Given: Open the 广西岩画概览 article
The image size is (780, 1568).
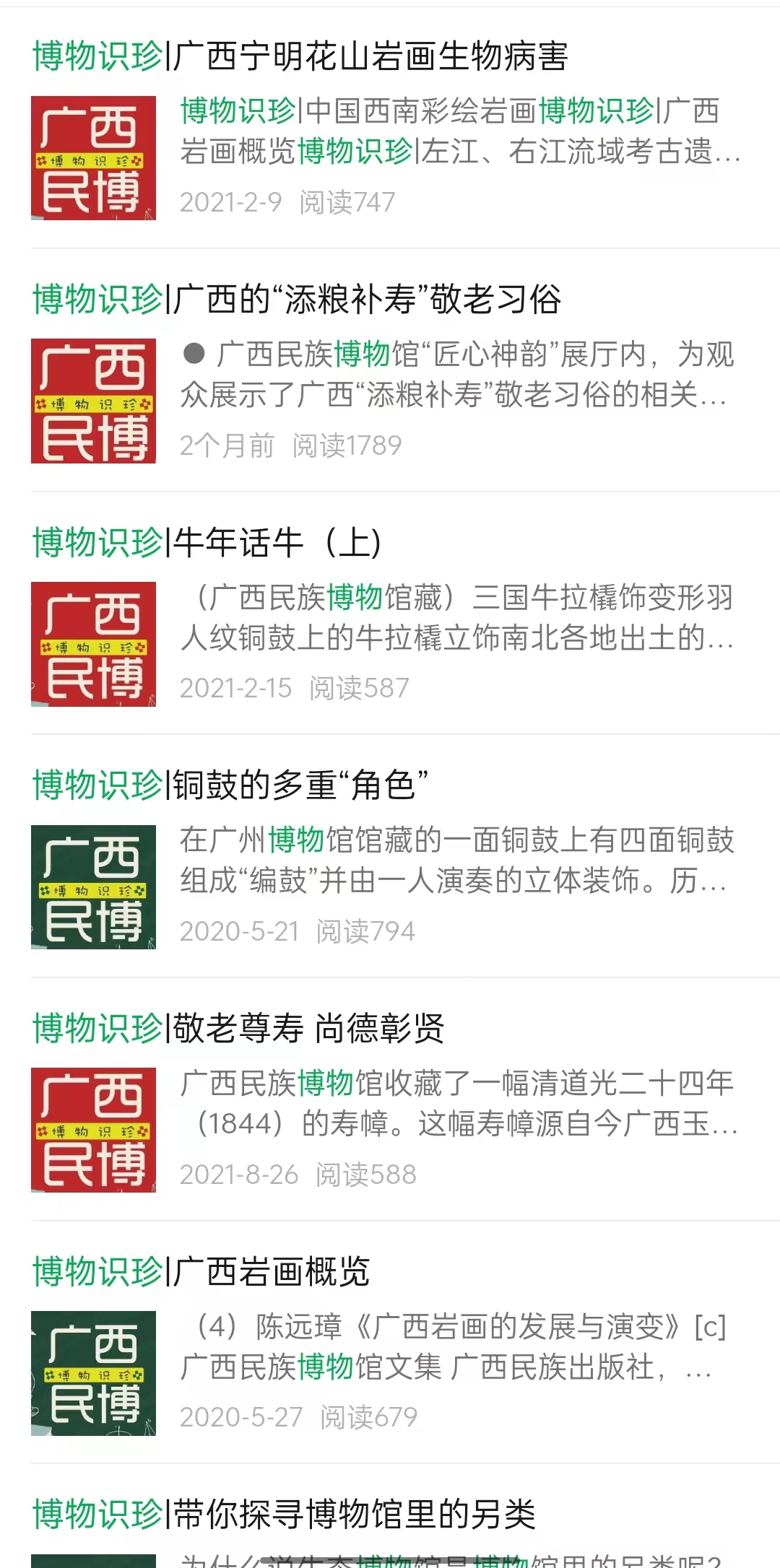Looking at the screenshot, I should 201,1272.
